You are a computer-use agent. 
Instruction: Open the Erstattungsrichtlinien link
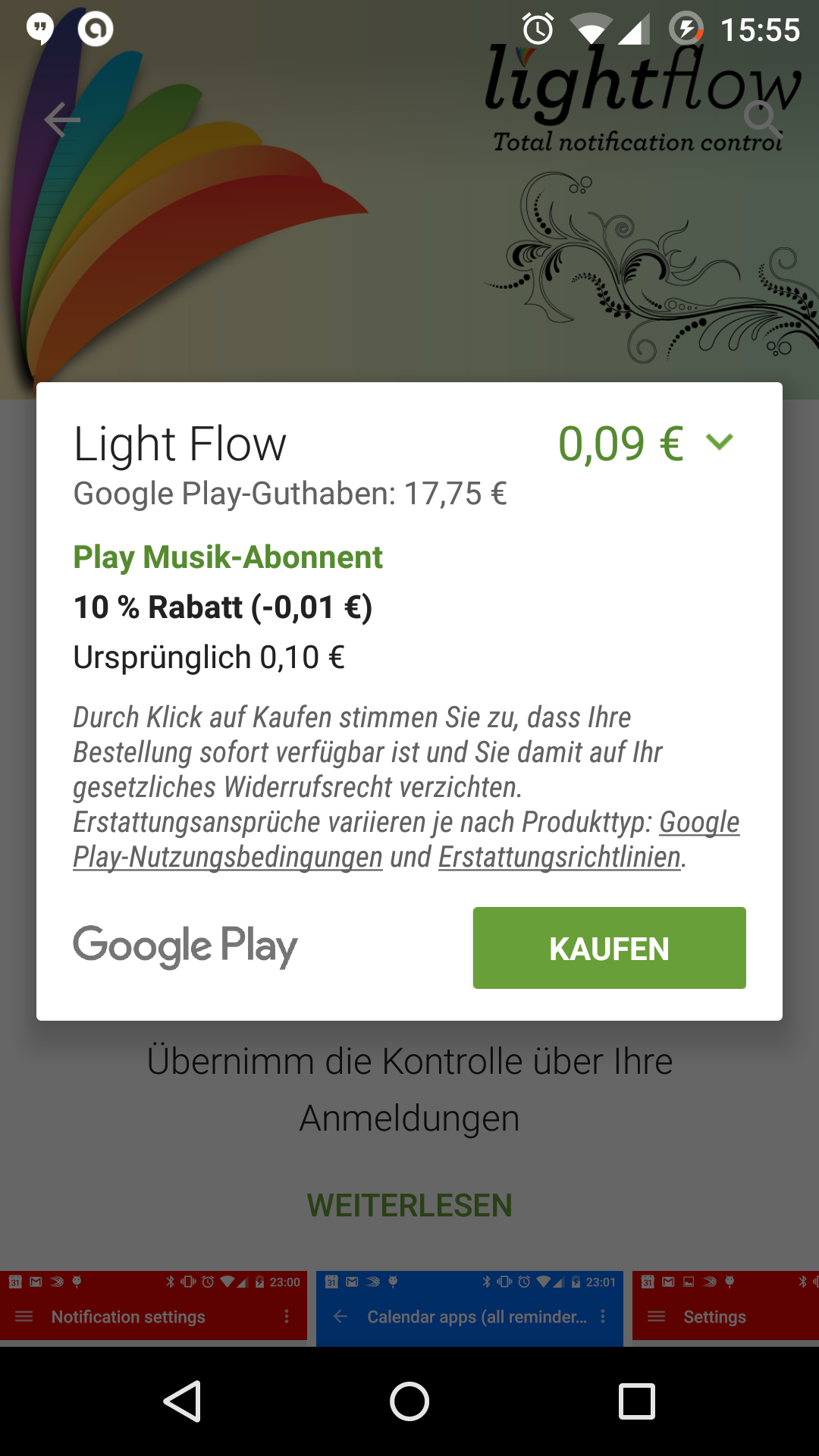(x=560, y=858)
